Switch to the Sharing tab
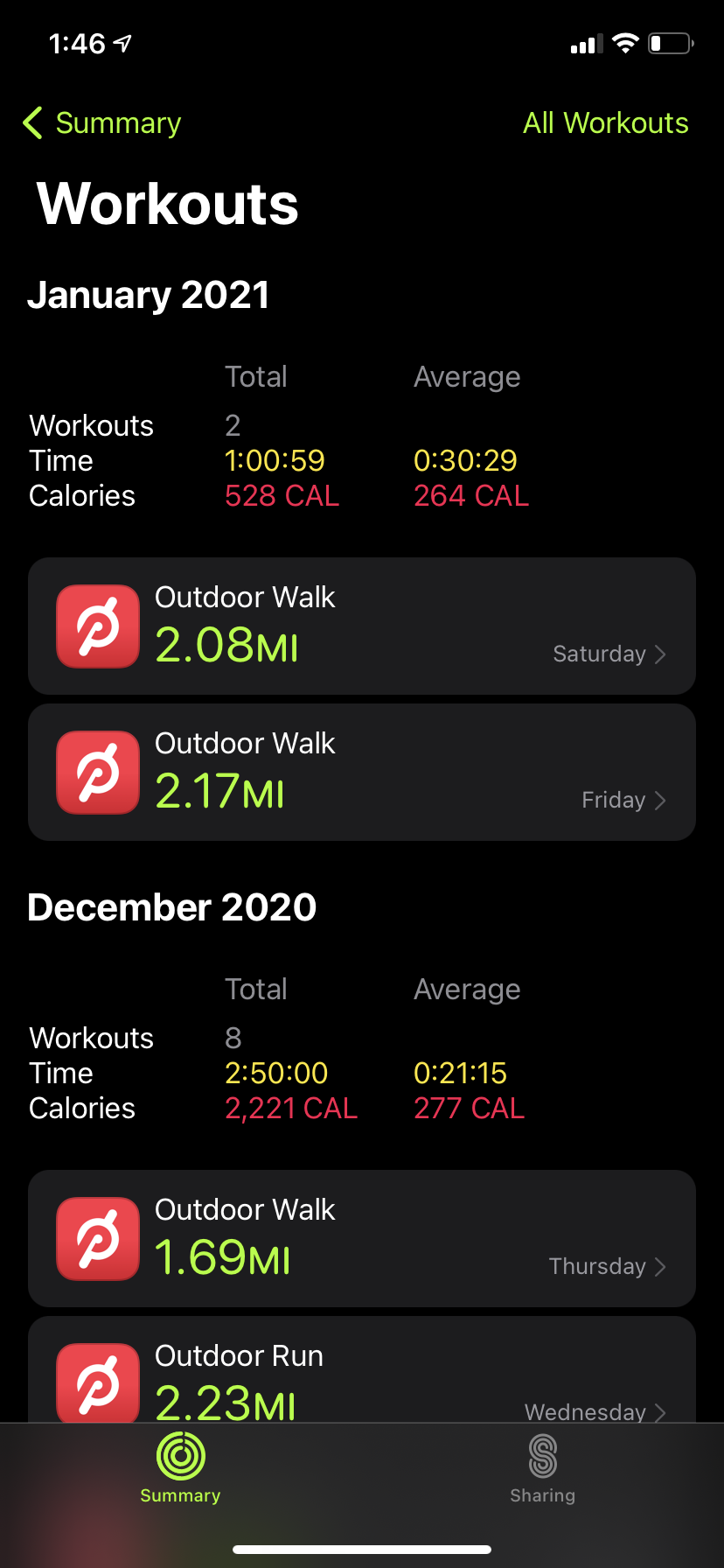The height and width of the screenshot is (1568, 724). click(x=542, y=1468)
